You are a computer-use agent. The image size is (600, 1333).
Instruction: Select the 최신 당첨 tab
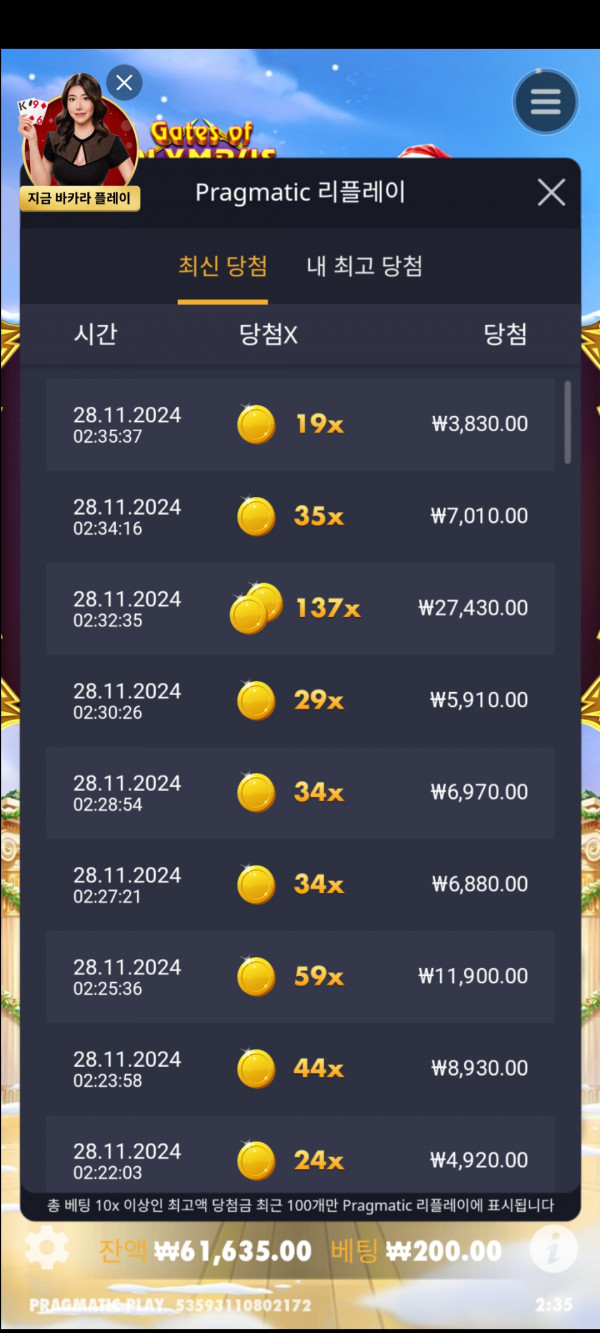222,266
